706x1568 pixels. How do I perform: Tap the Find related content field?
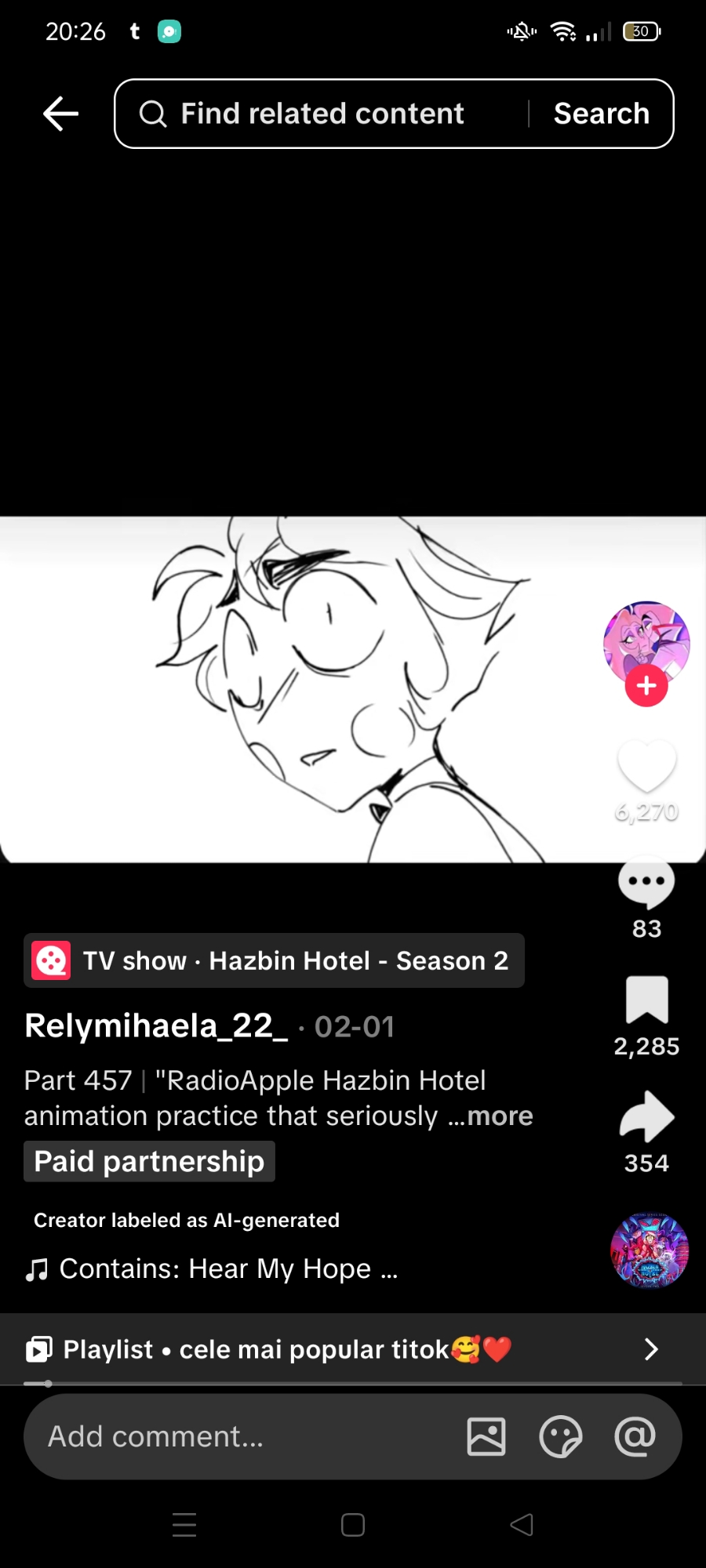click(x=322, y=114)
